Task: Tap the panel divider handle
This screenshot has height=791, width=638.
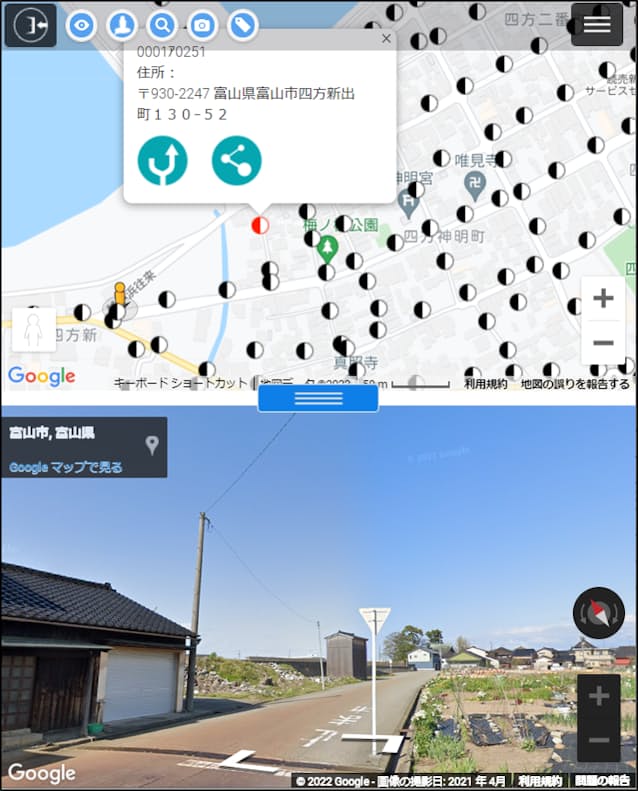Action: point(318,398)
